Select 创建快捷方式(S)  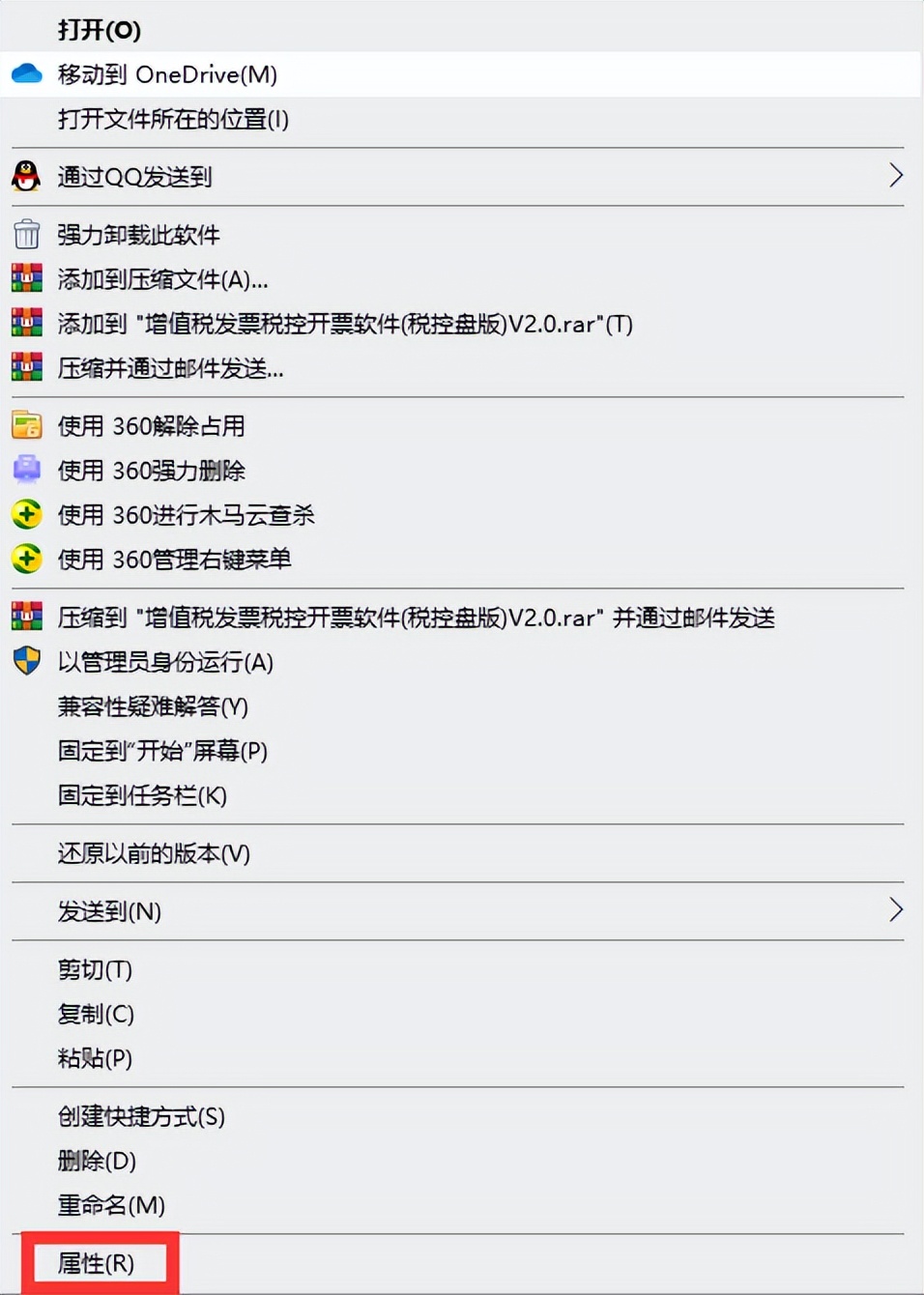(x=140, y=1118)
